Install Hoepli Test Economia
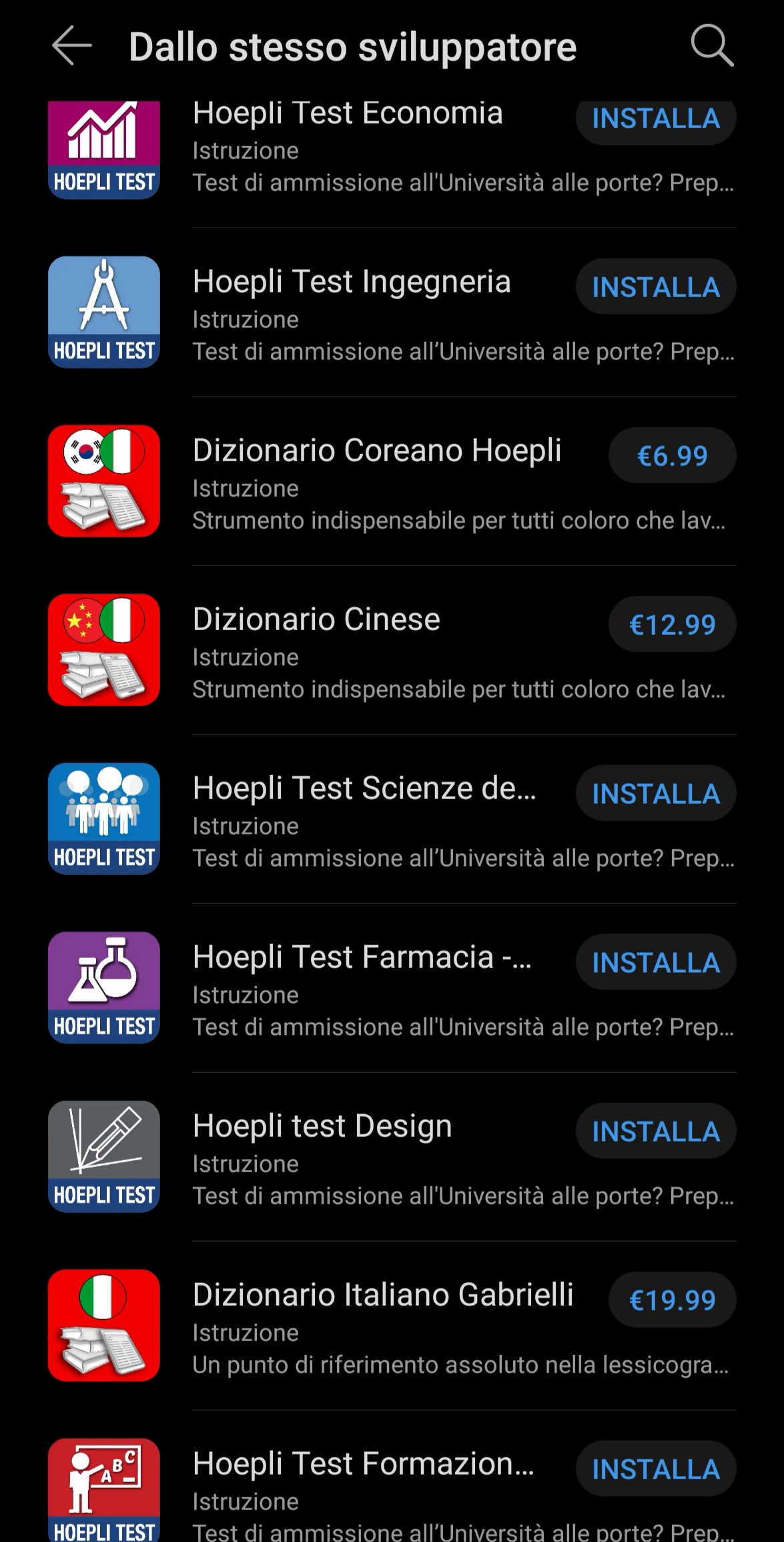Screen dimensions: 784x1542 click(655, 120)
